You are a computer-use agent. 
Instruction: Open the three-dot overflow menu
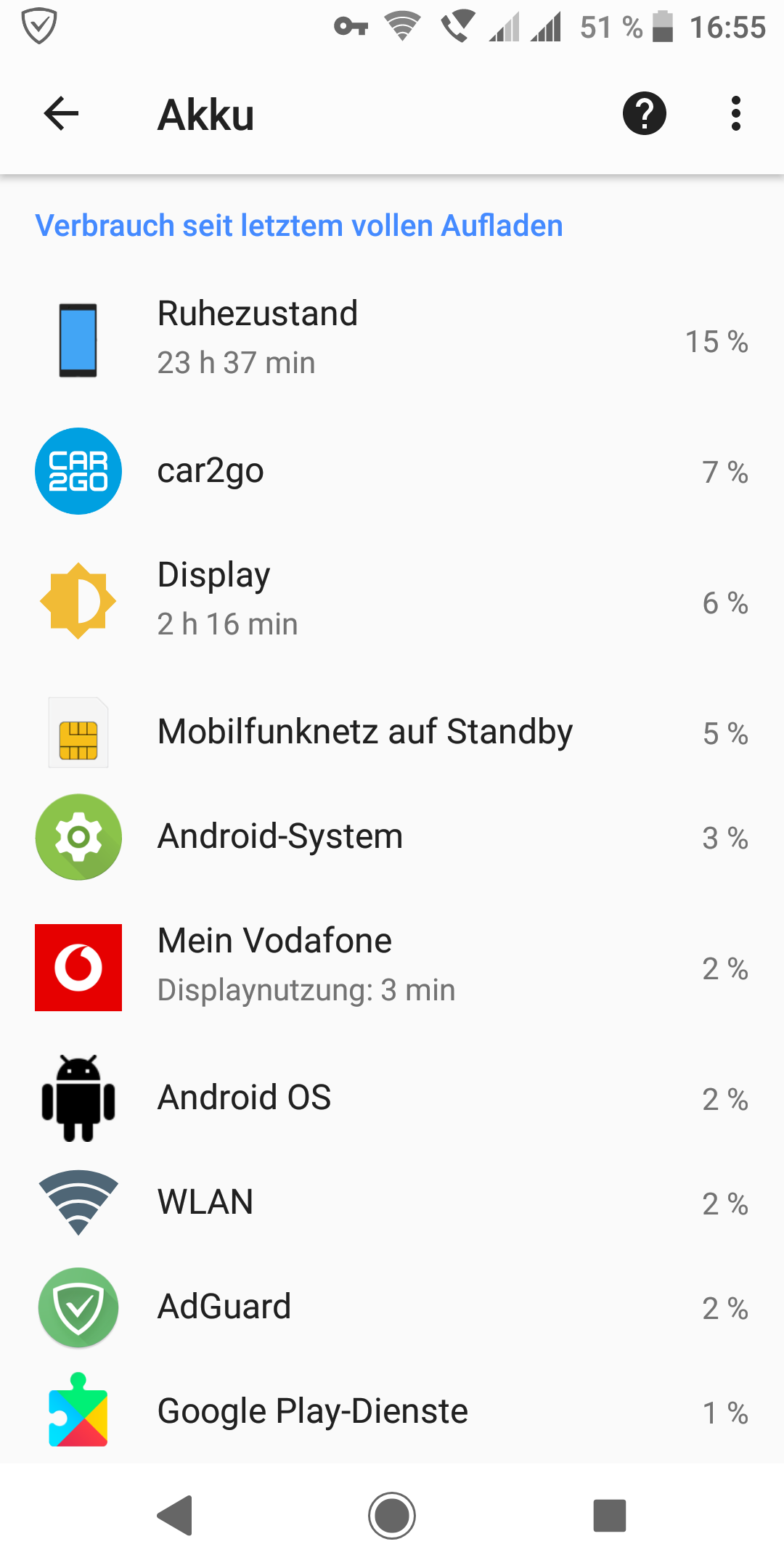pos(735,114)
